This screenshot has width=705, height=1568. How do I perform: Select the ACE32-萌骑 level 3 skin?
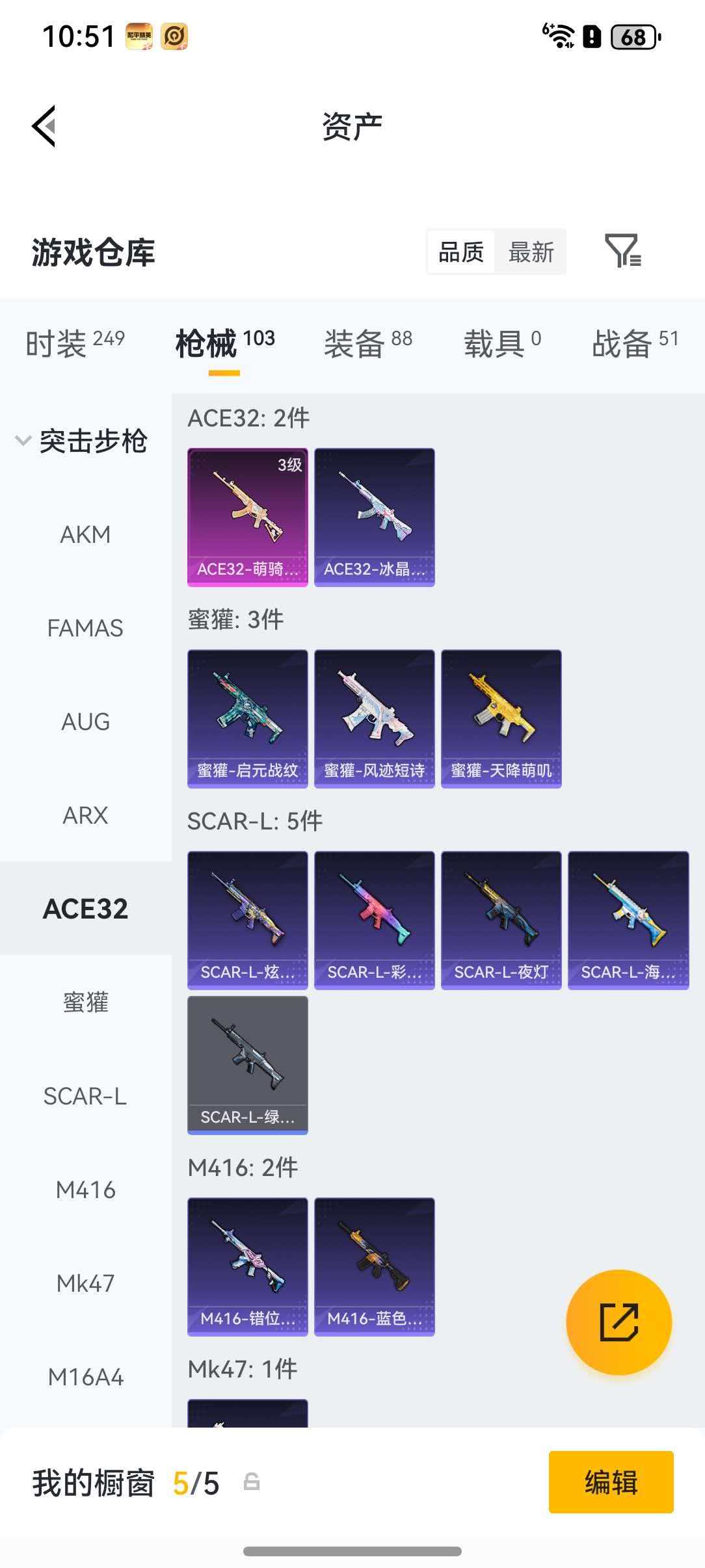pos(247,516)
